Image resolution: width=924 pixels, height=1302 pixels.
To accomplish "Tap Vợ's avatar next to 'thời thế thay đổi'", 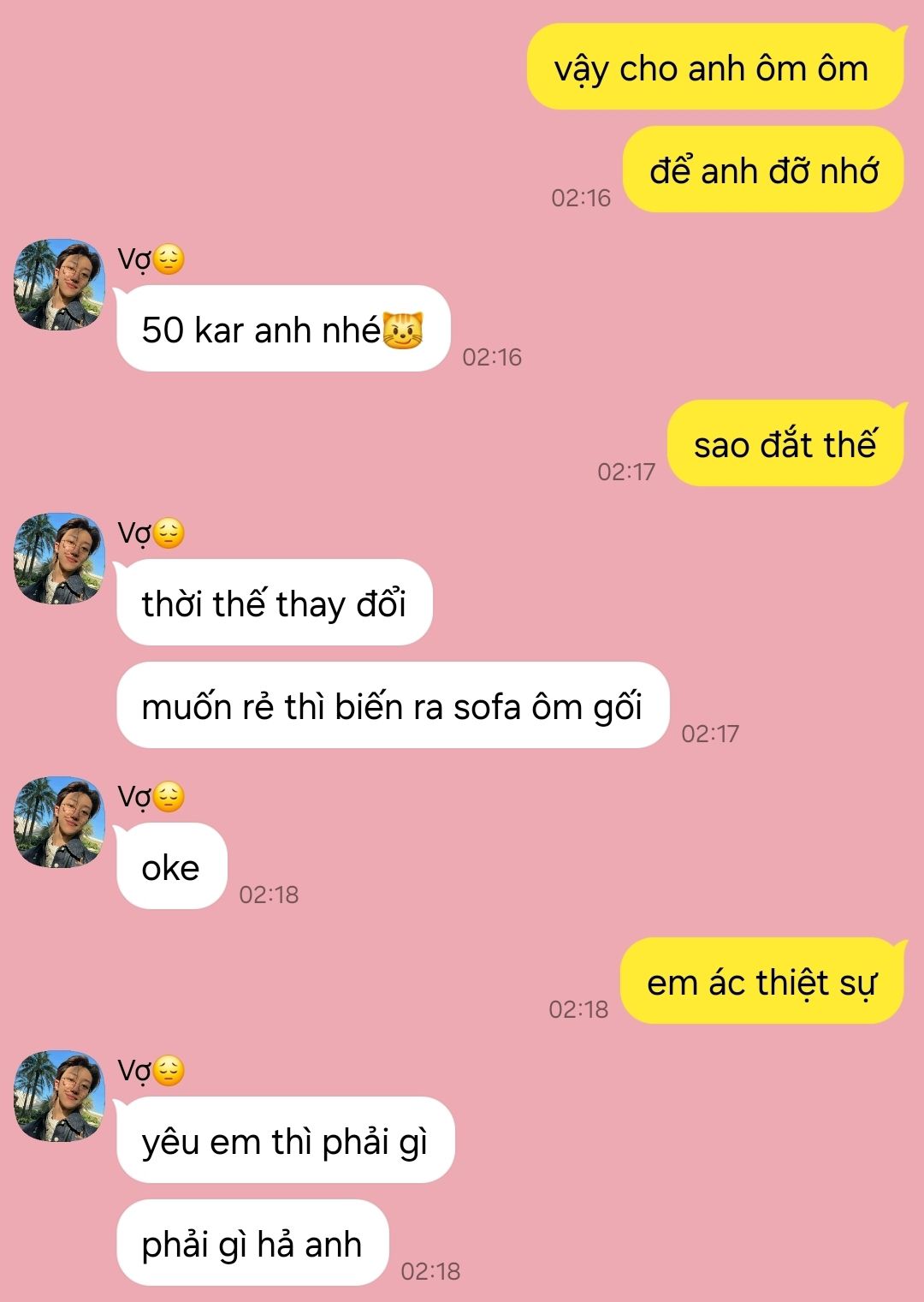I will pyautogui.click(x=58, y=559).
